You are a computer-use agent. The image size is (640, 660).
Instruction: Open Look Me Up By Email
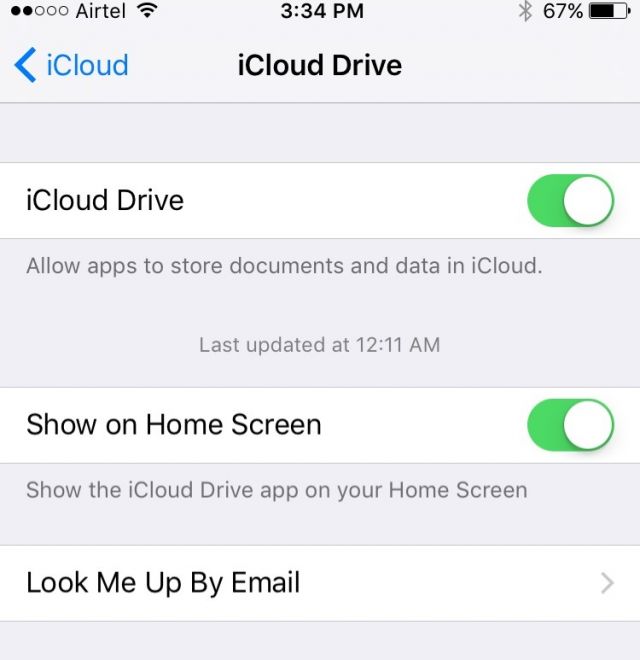coord(320,583)
